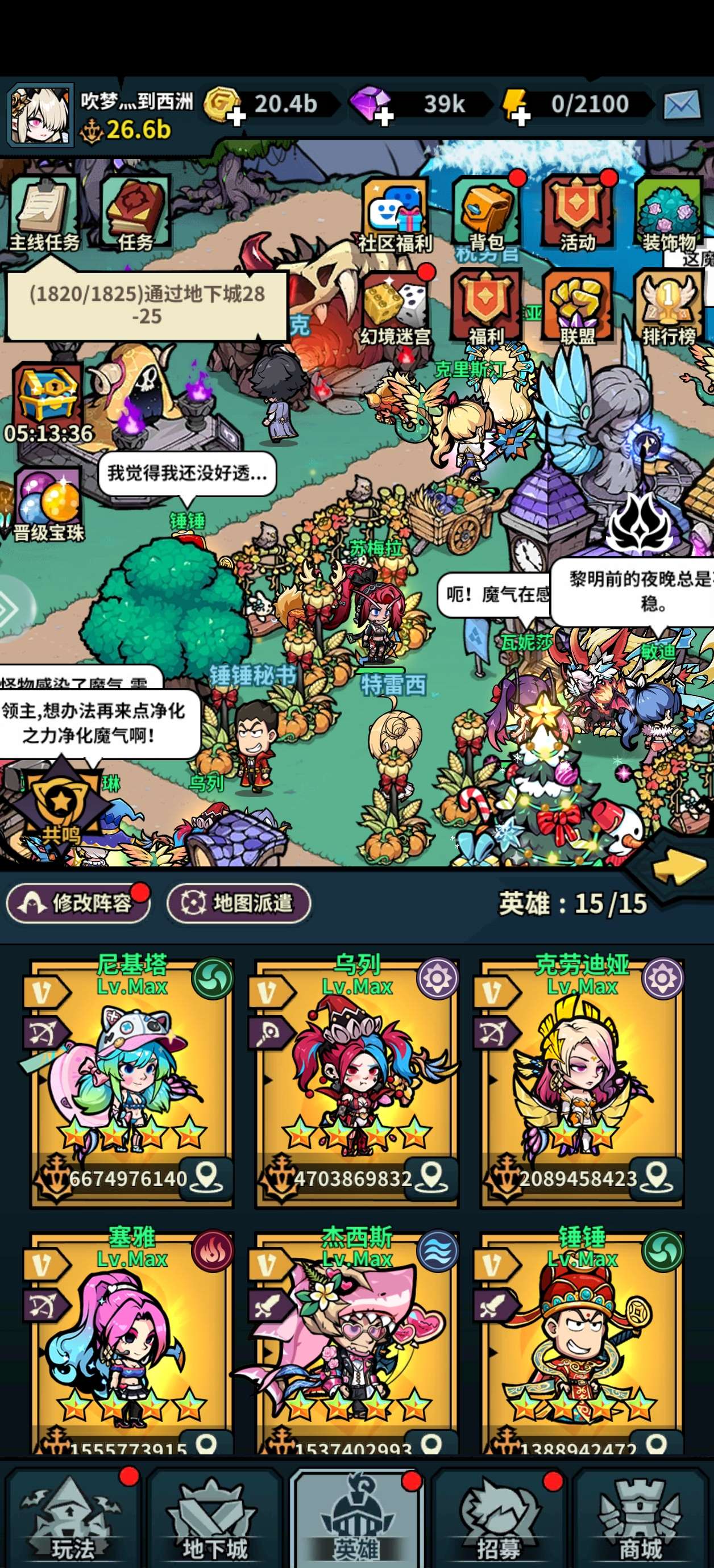Open hero card 克劳迪娅
The height and width of the screenshot is (1568, 714).
[581, 1083]
